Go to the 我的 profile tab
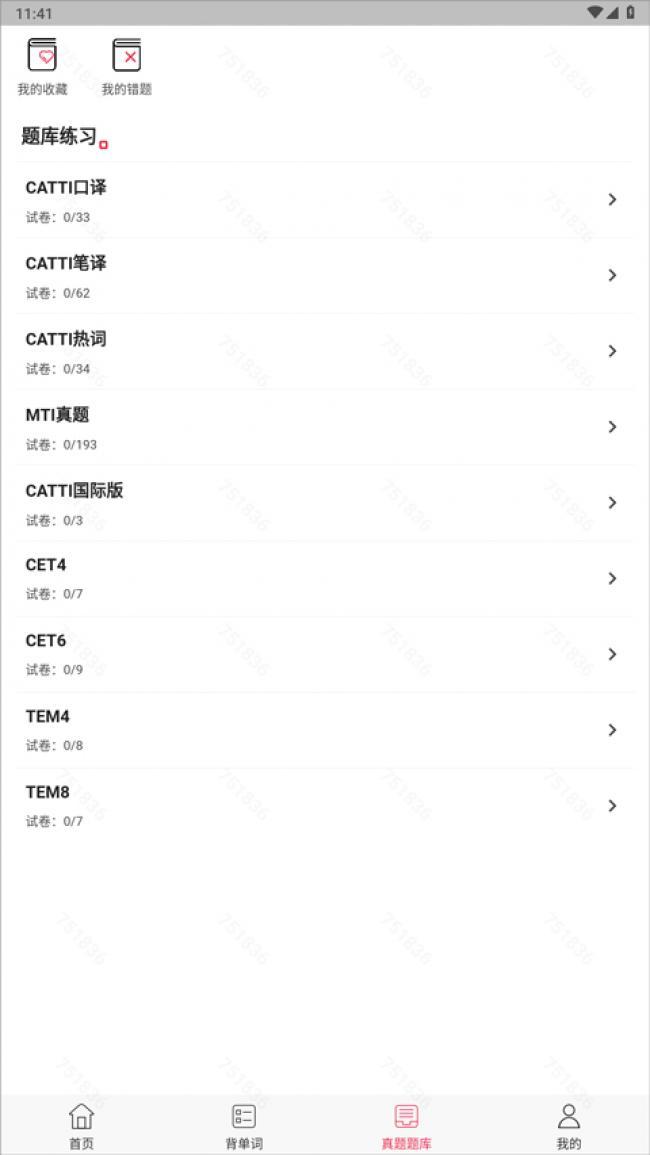 pyautogui.click(x=568, y=1125)
